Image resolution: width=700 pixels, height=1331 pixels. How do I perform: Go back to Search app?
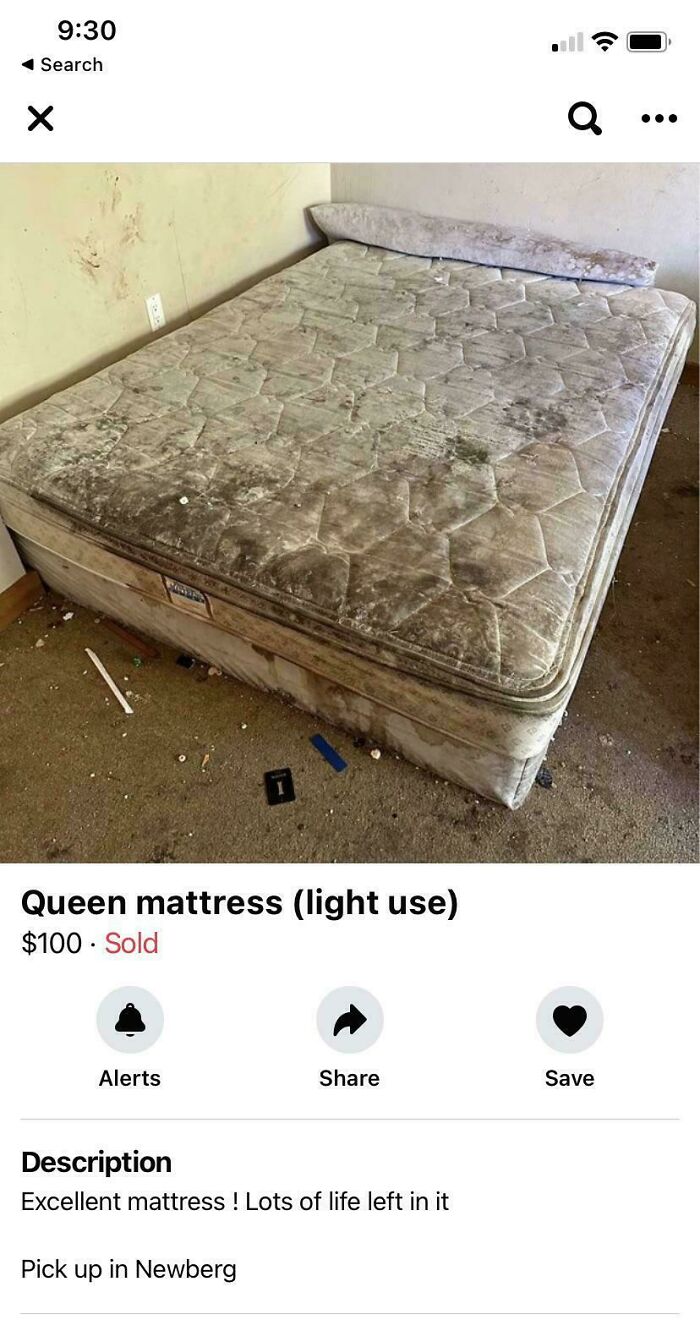(62, 65)
